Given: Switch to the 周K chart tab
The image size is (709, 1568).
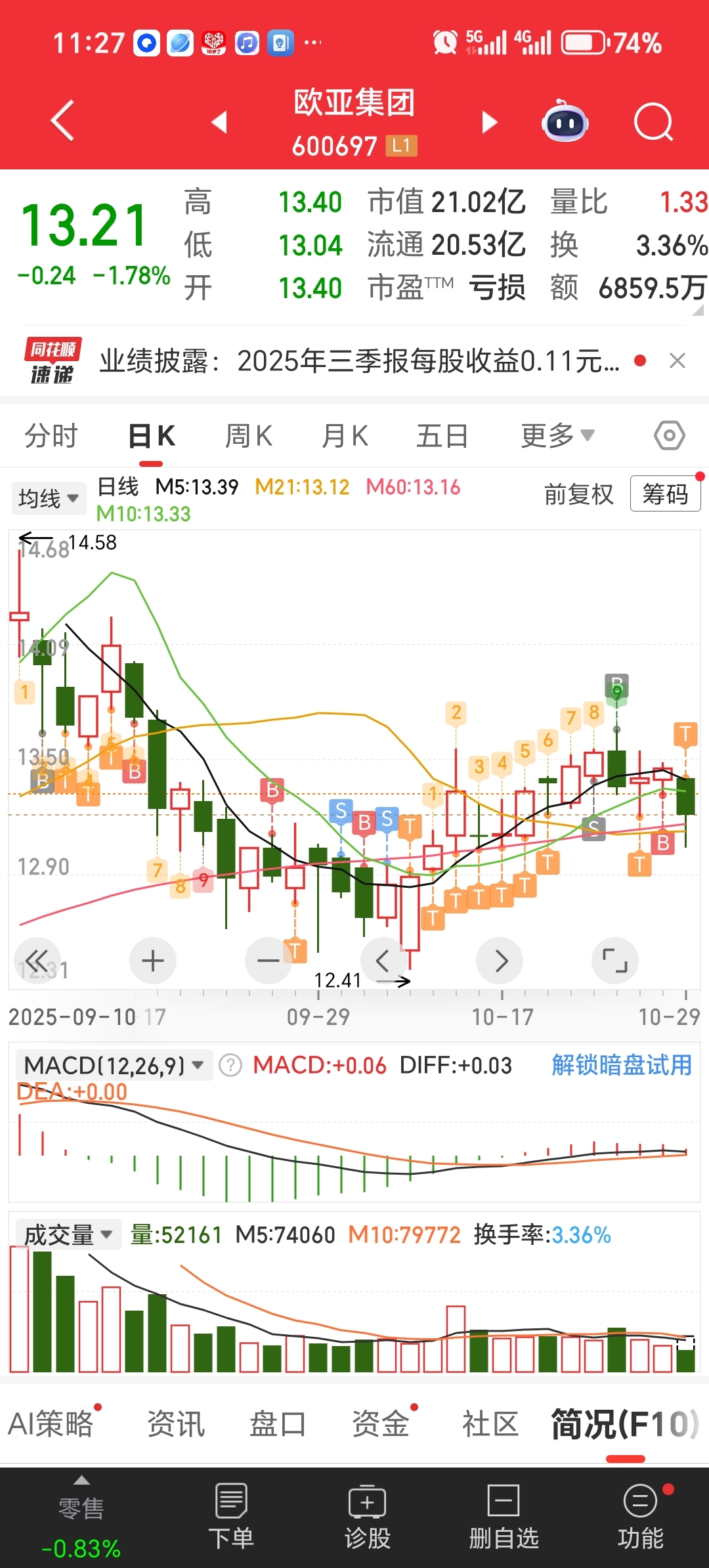Looking at the screenshot, I should (249, 436).
